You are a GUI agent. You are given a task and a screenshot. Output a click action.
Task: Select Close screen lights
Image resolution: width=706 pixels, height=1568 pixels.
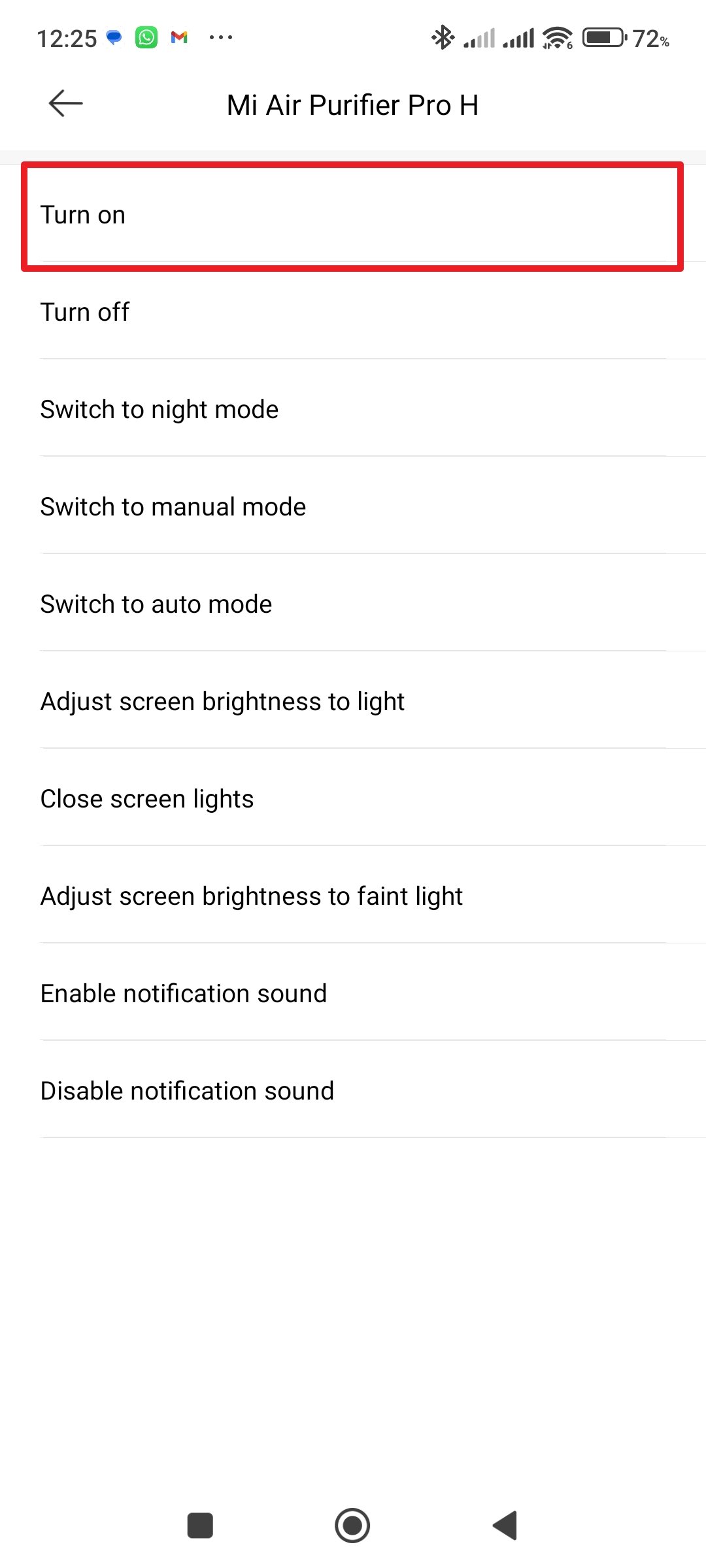coord(352,799)
